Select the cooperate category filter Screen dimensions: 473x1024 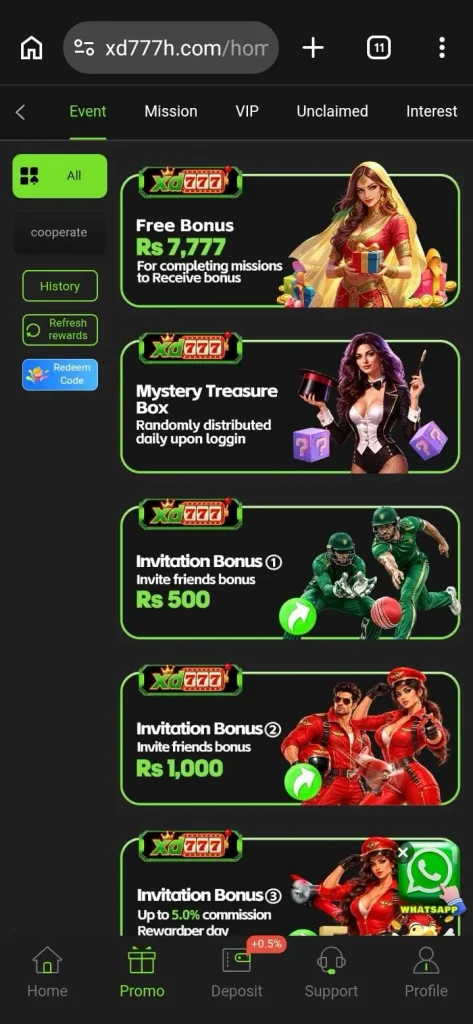(x=59, y=232)
